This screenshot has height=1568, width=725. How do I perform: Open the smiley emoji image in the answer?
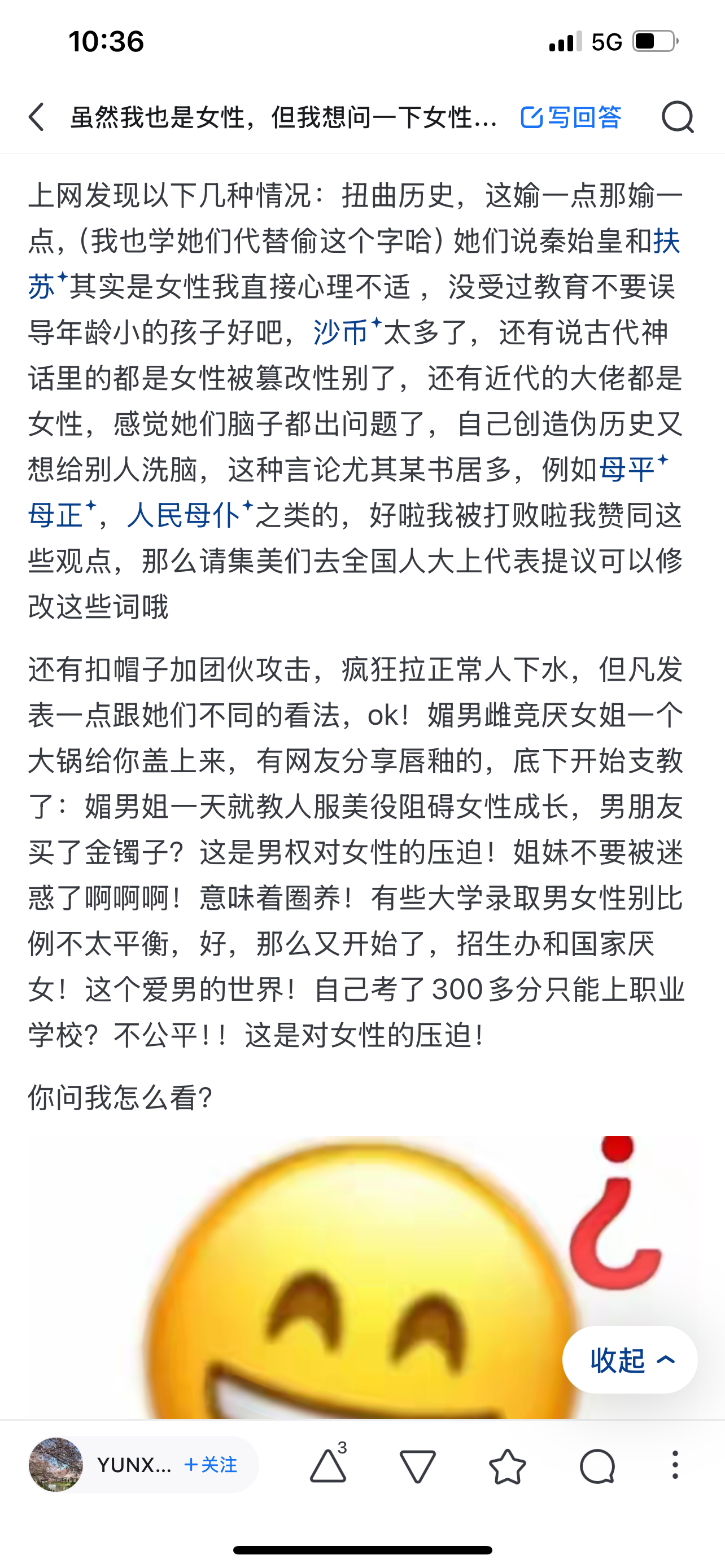click(x=362, y=1278)
